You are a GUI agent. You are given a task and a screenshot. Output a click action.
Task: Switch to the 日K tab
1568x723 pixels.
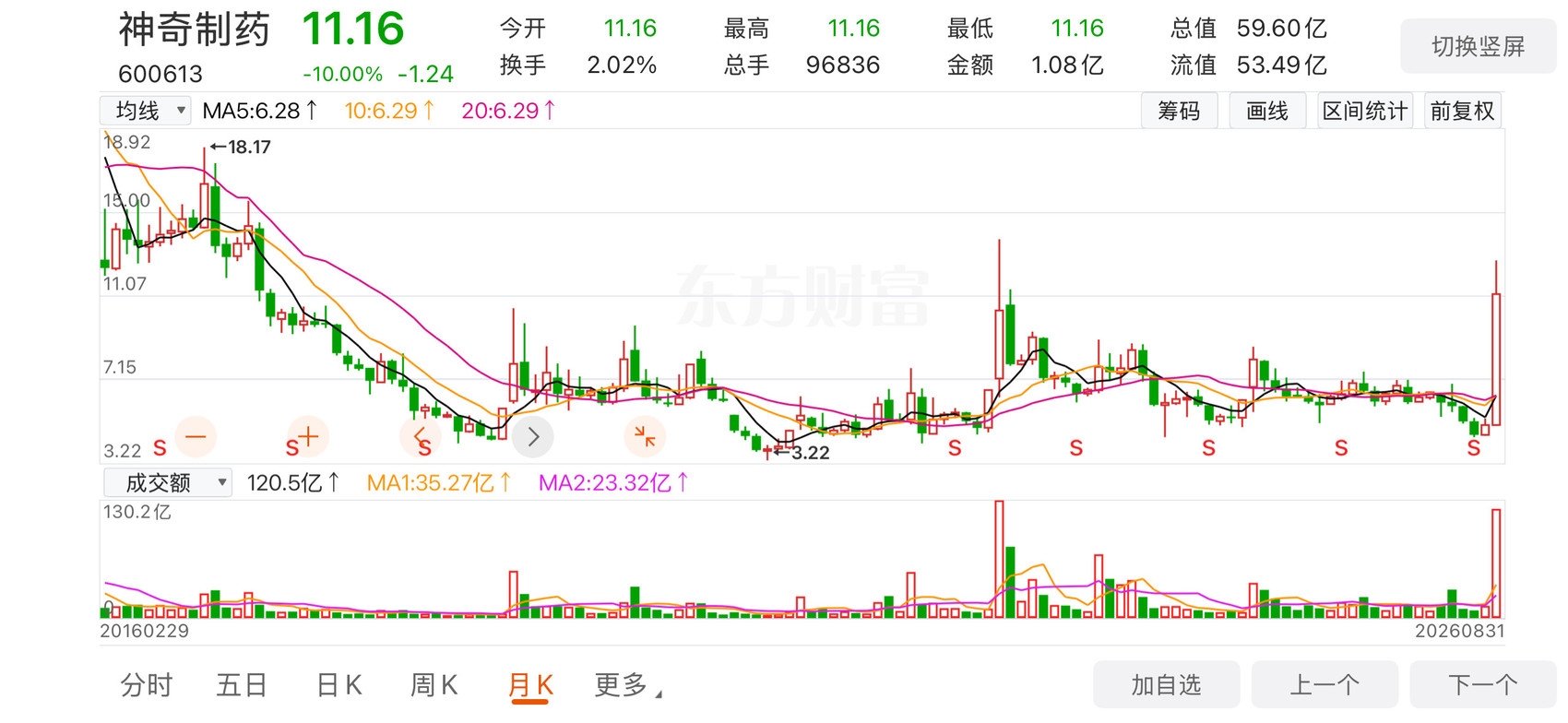tap(339, 685)
